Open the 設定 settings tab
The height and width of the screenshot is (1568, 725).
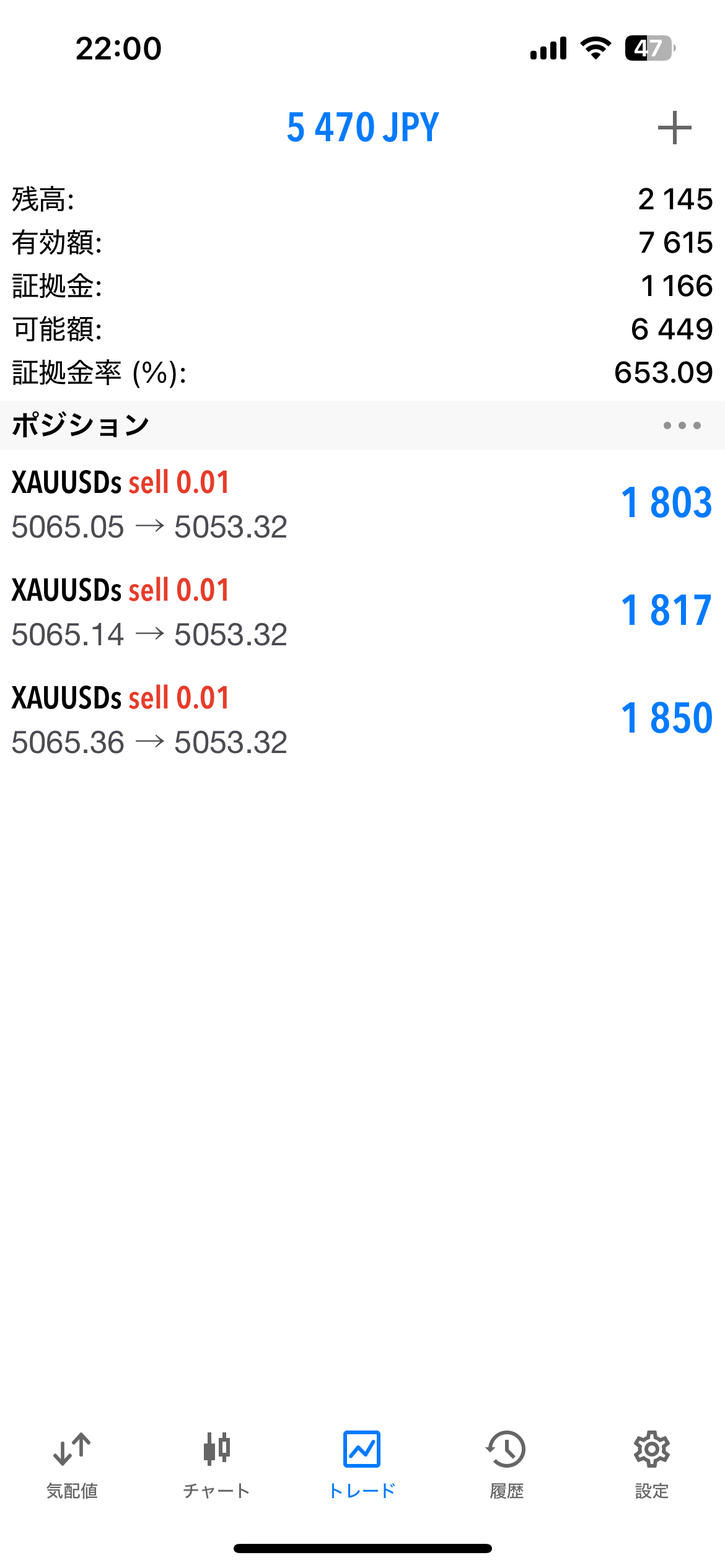pyautogui.click(x=652, y=1464)
